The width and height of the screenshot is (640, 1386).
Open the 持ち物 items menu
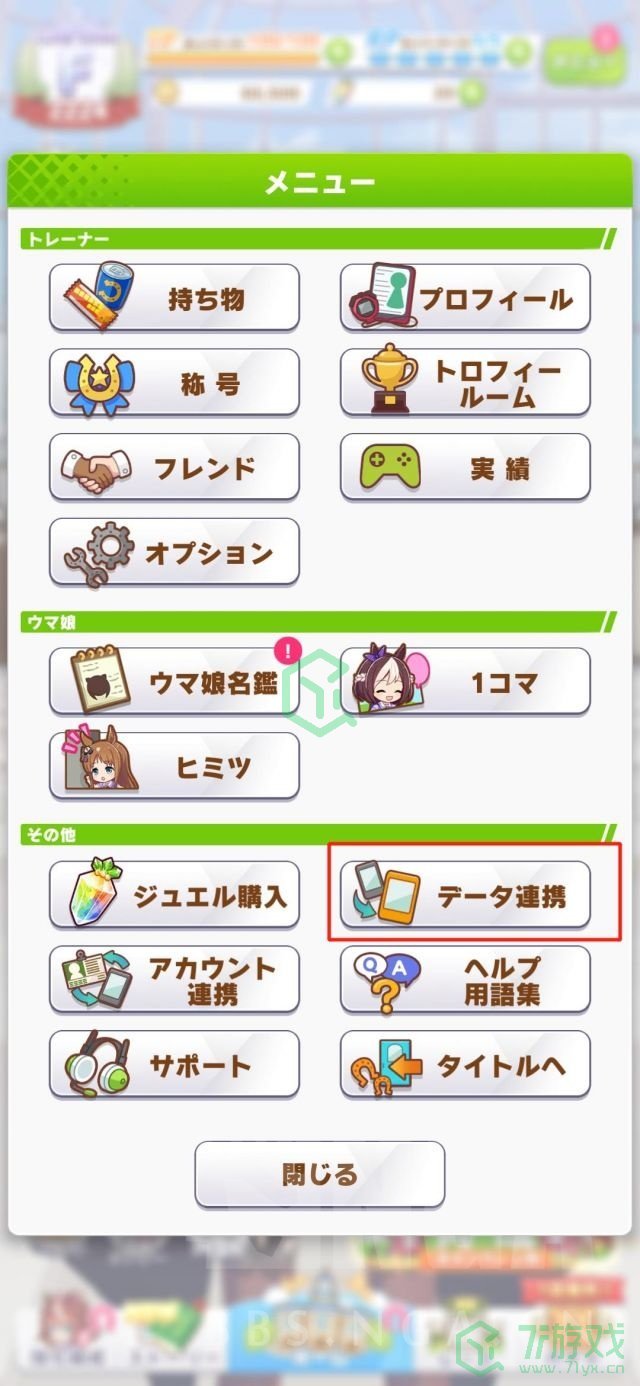point(174,298)
